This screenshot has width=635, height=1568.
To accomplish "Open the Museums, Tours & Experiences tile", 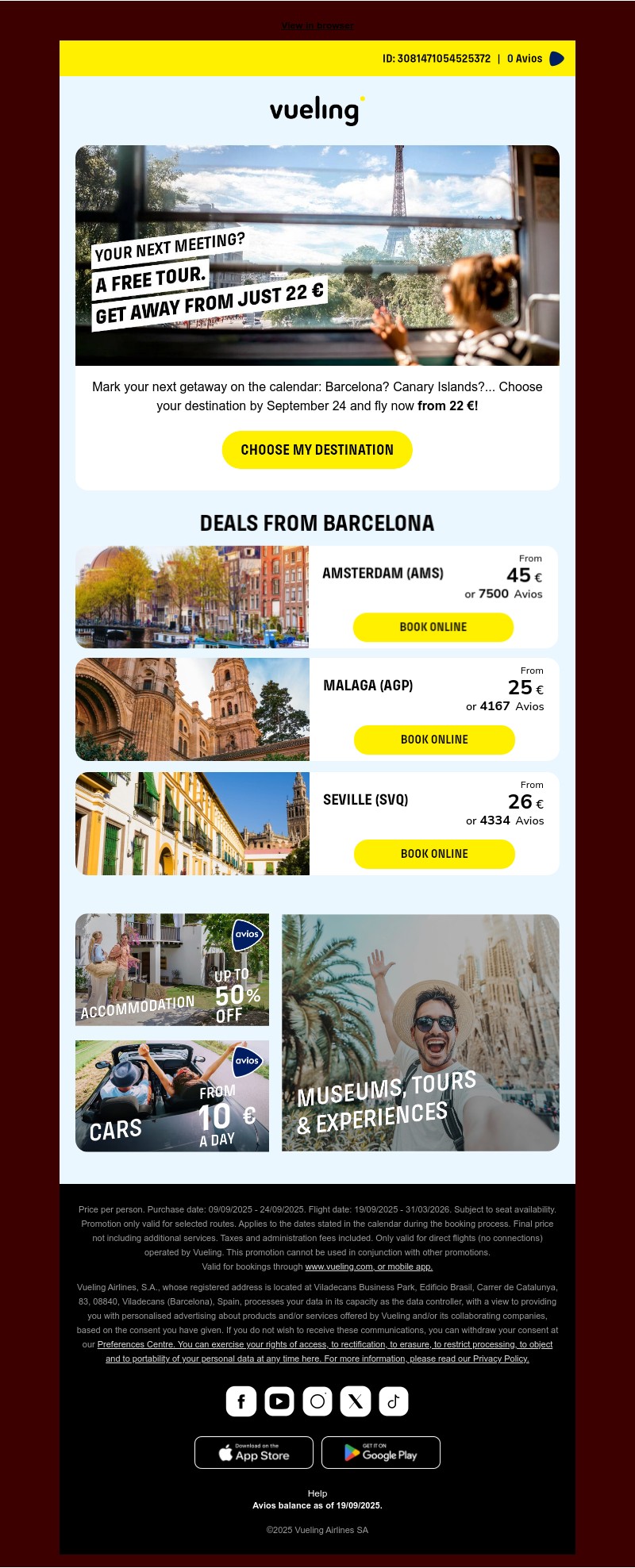I will tap(420, 1032).
